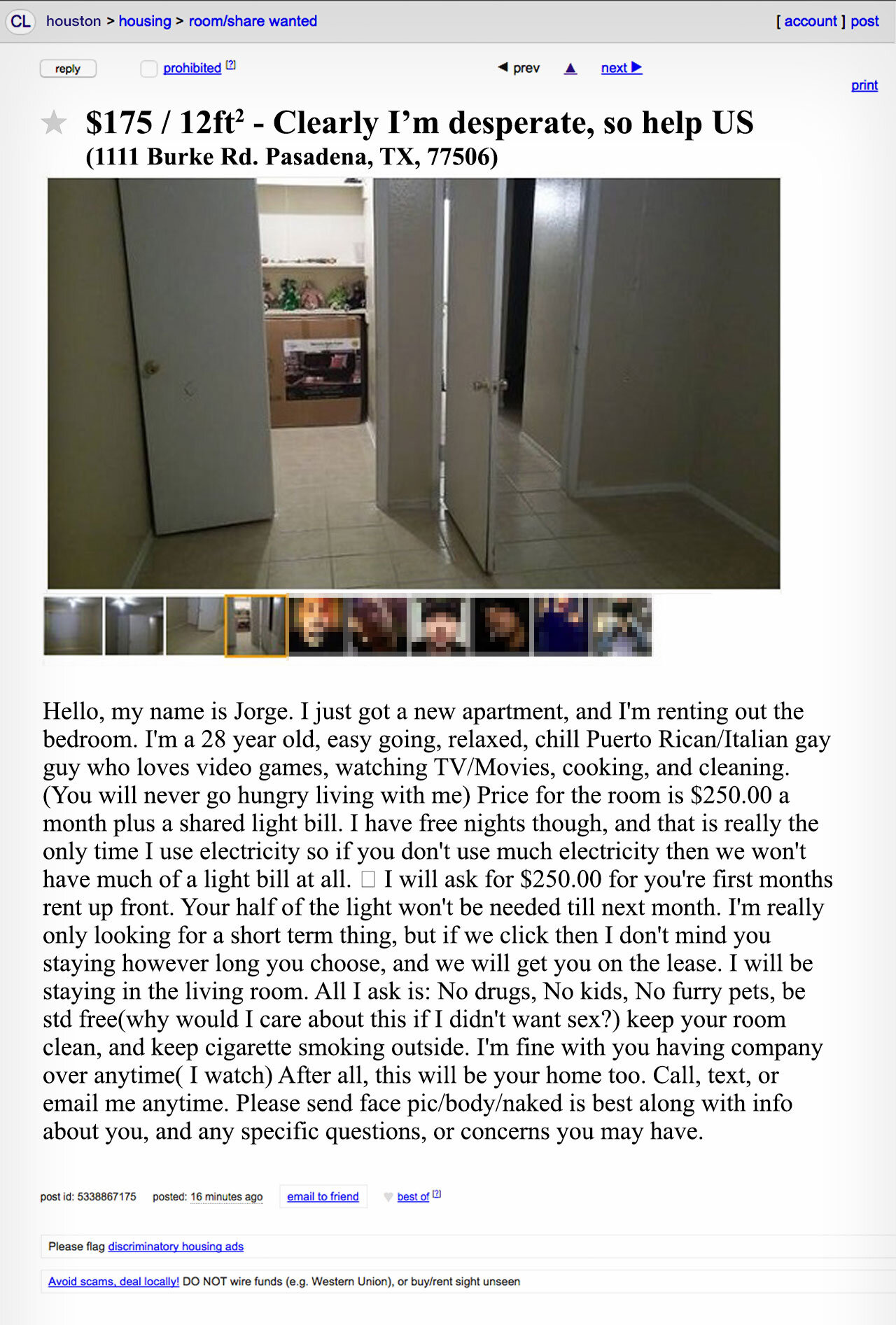Mark the posting as best of
The image size is (896, 1325).
(x=413, y=1197)
